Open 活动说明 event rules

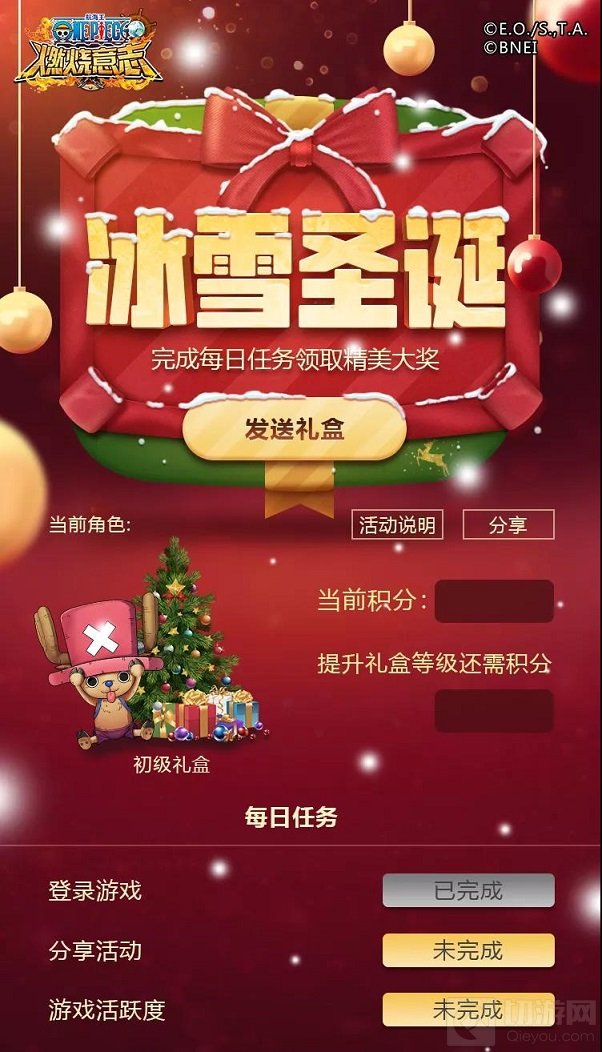click(x=397, y=525)
